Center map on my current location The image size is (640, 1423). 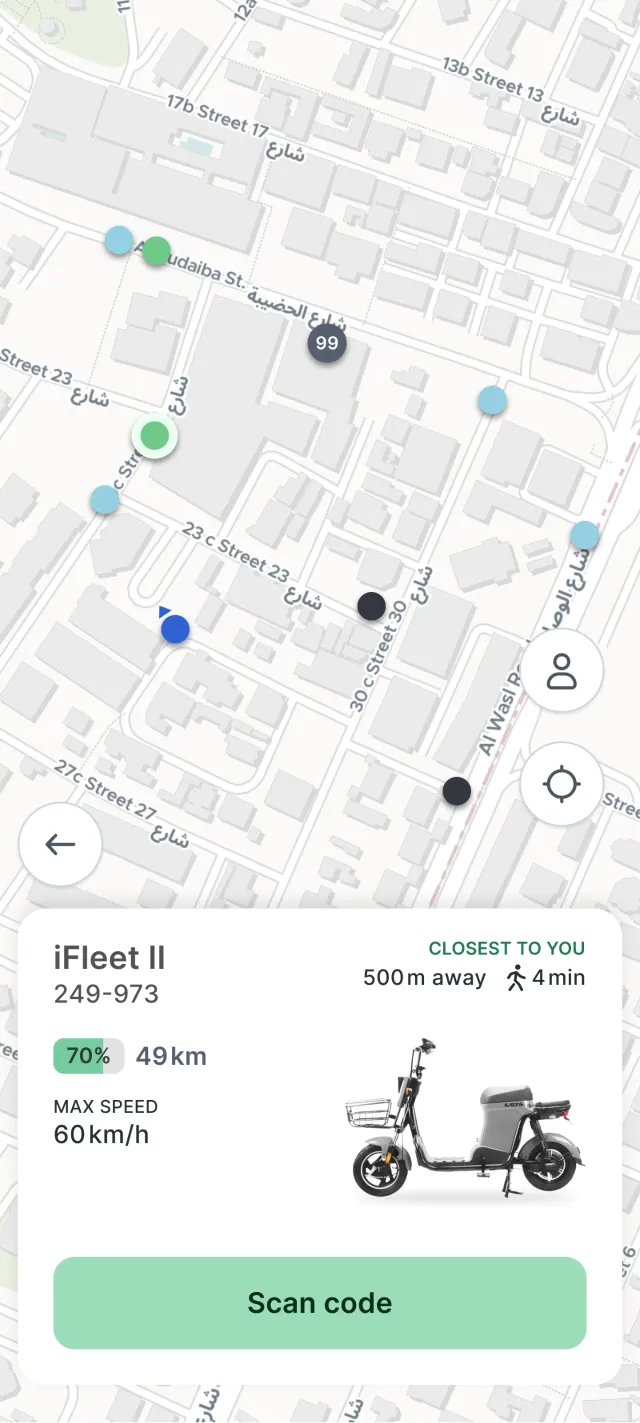tap(562, 784)
